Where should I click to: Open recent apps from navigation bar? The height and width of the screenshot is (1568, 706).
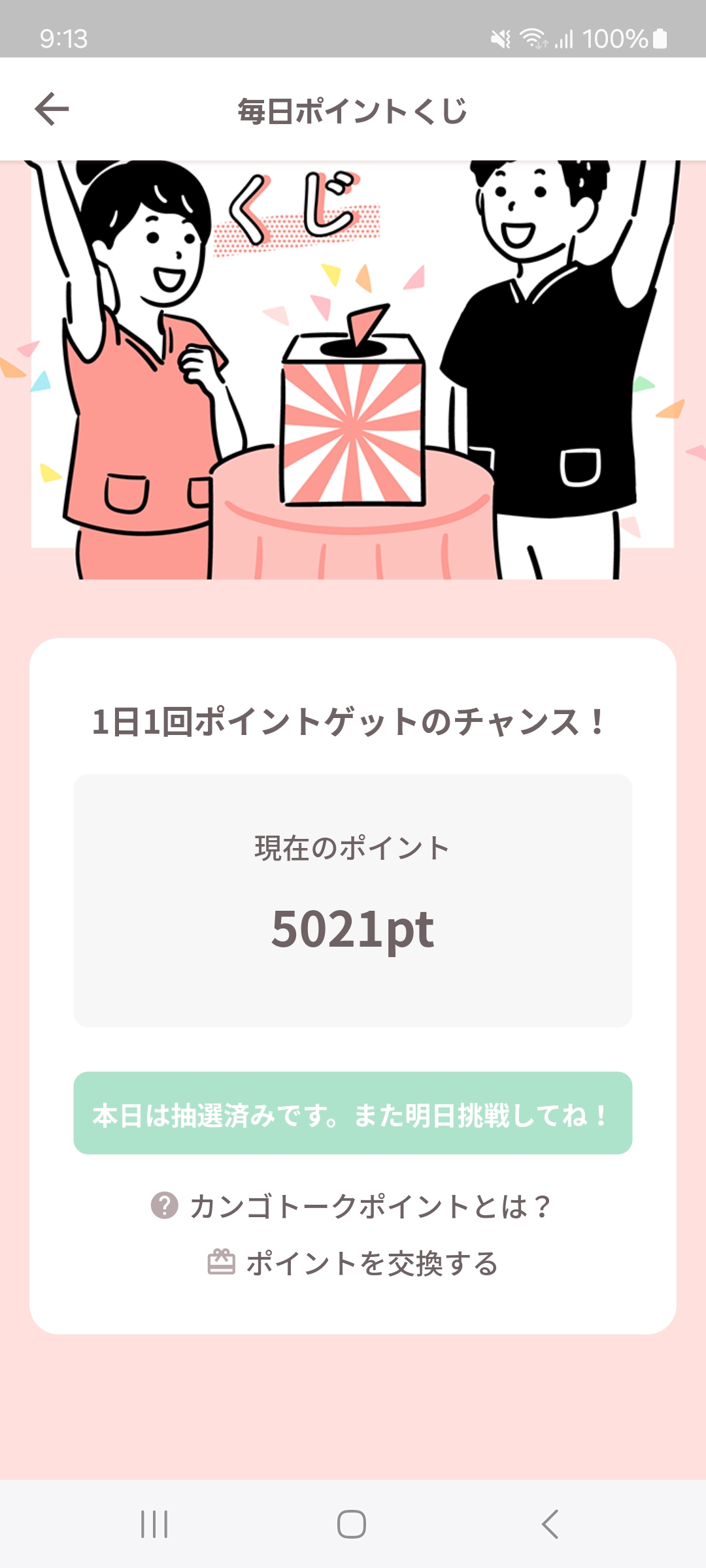pos(154,1524)
